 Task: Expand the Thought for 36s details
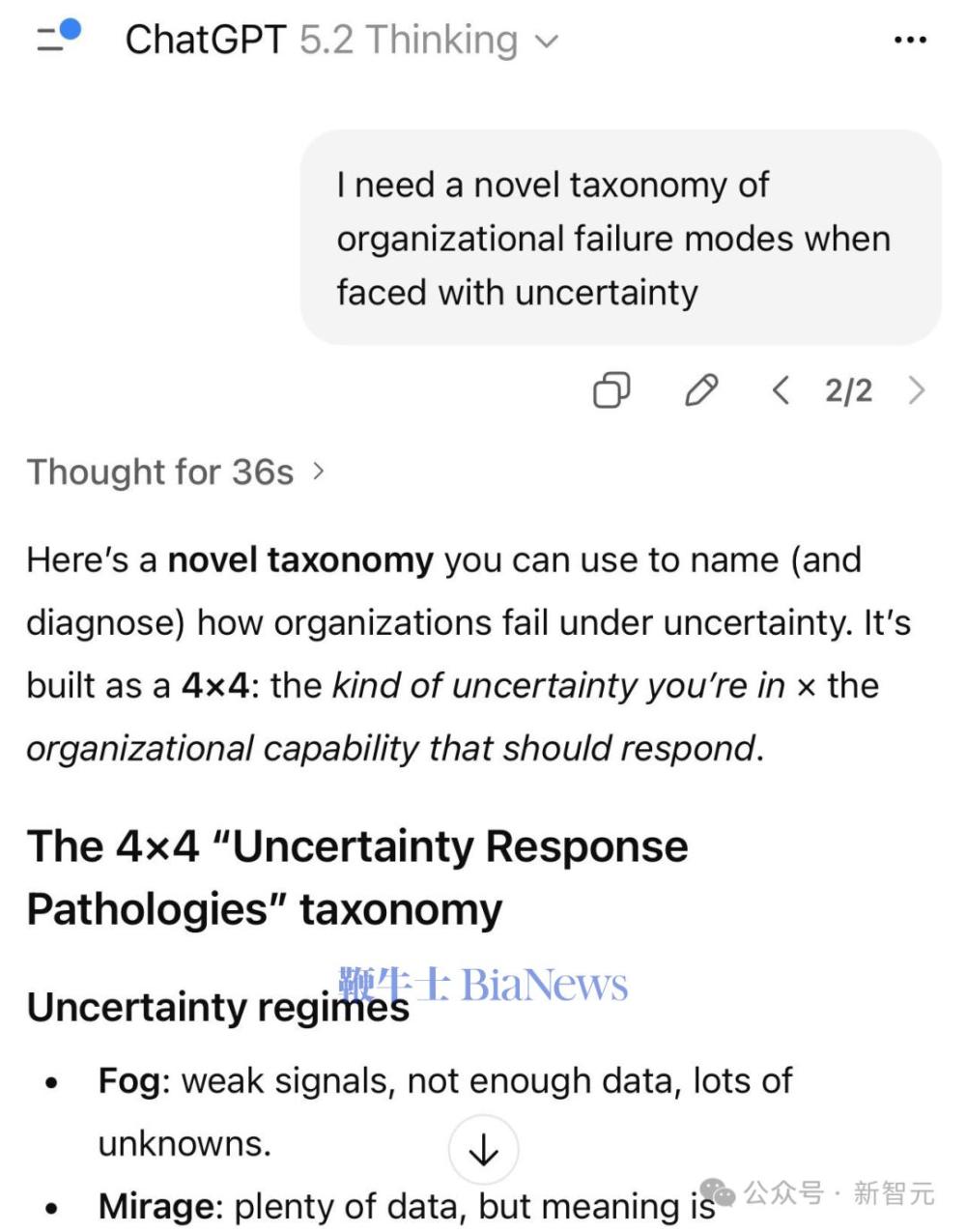pos(176,472)
